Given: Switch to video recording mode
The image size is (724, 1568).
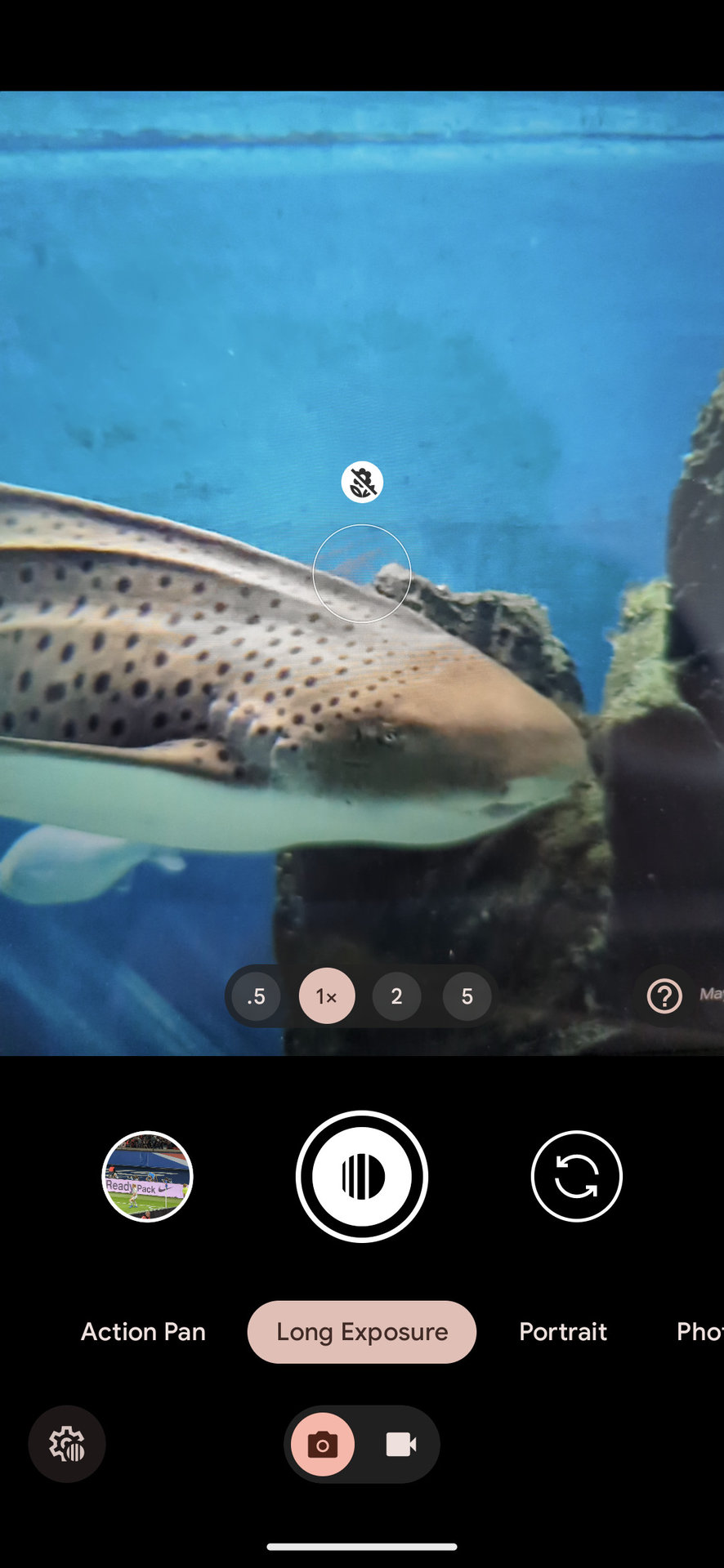Looking at the screenshot, I should [x=400, y=1444].
